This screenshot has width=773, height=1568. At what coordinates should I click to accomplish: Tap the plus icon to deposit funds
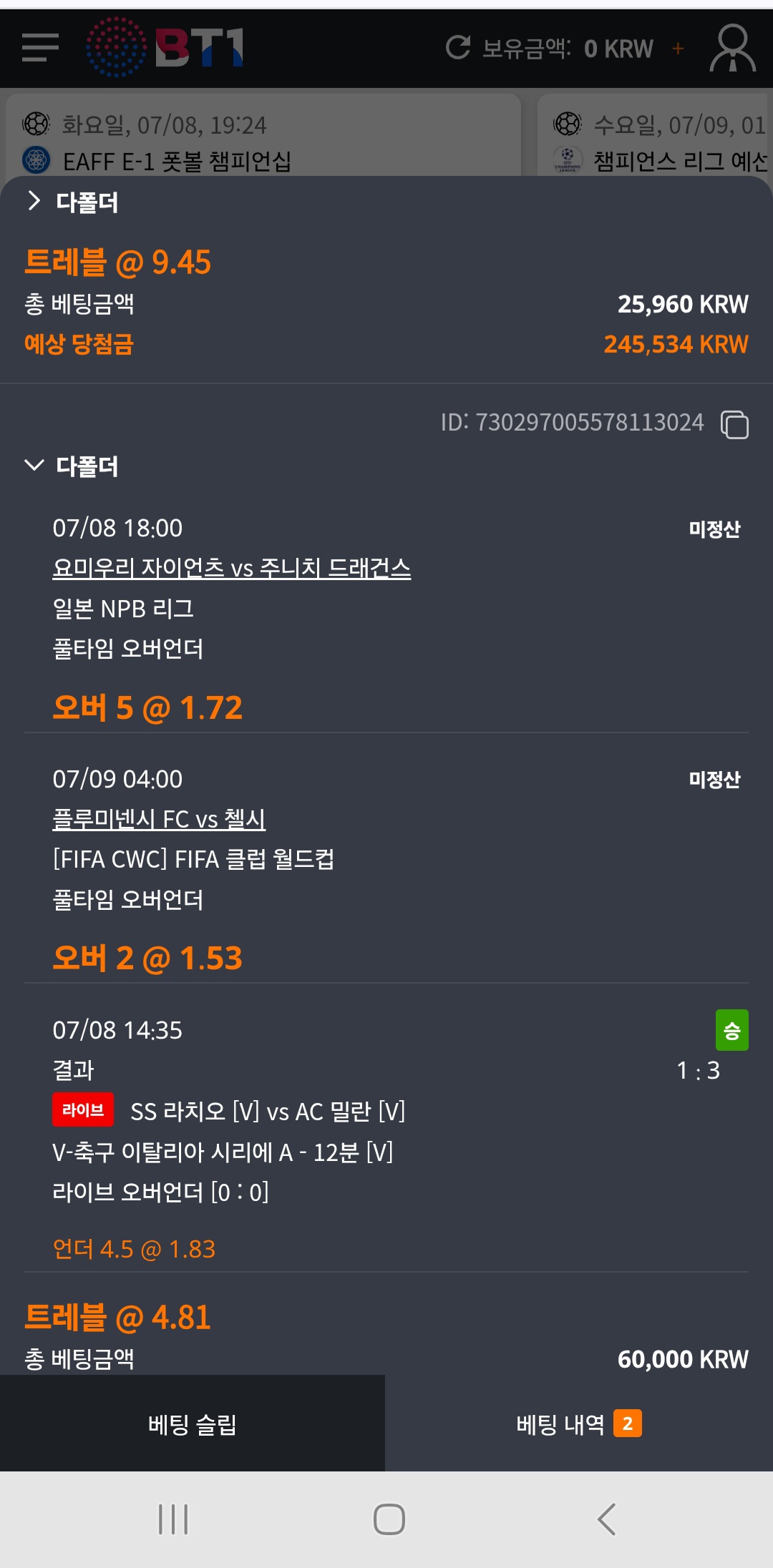click(678, 49)
